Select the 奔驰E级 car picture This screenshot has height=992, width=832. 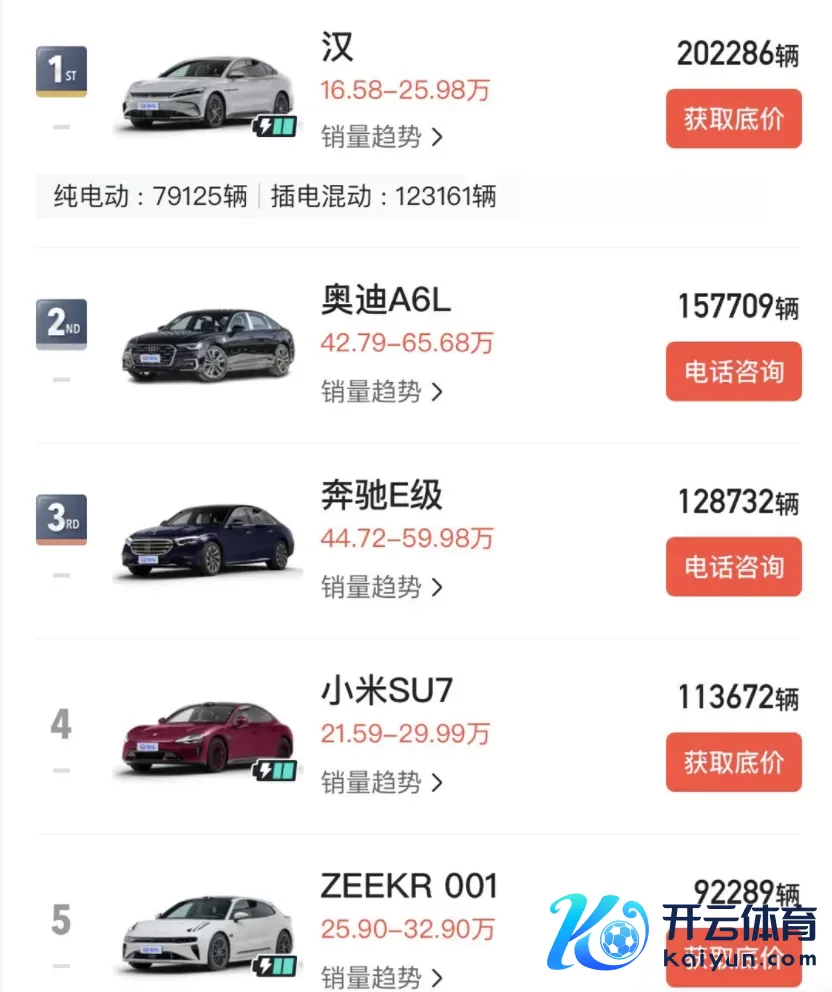[x=208, y=541]
